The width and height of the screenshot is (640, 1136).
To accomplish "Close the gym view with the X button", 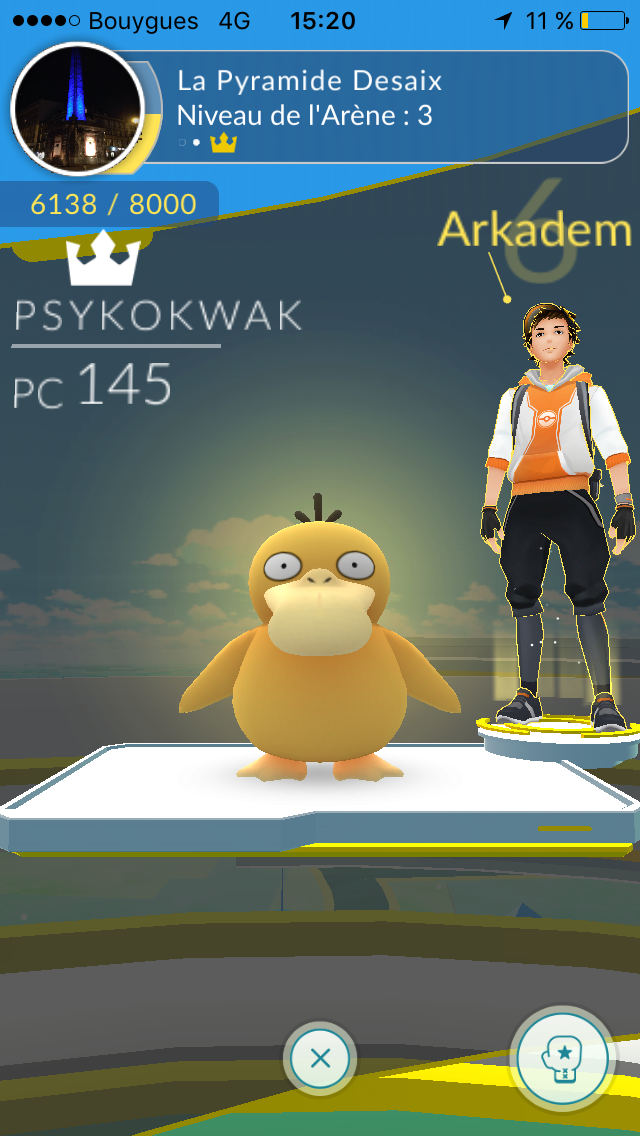I will (320, 1058).
